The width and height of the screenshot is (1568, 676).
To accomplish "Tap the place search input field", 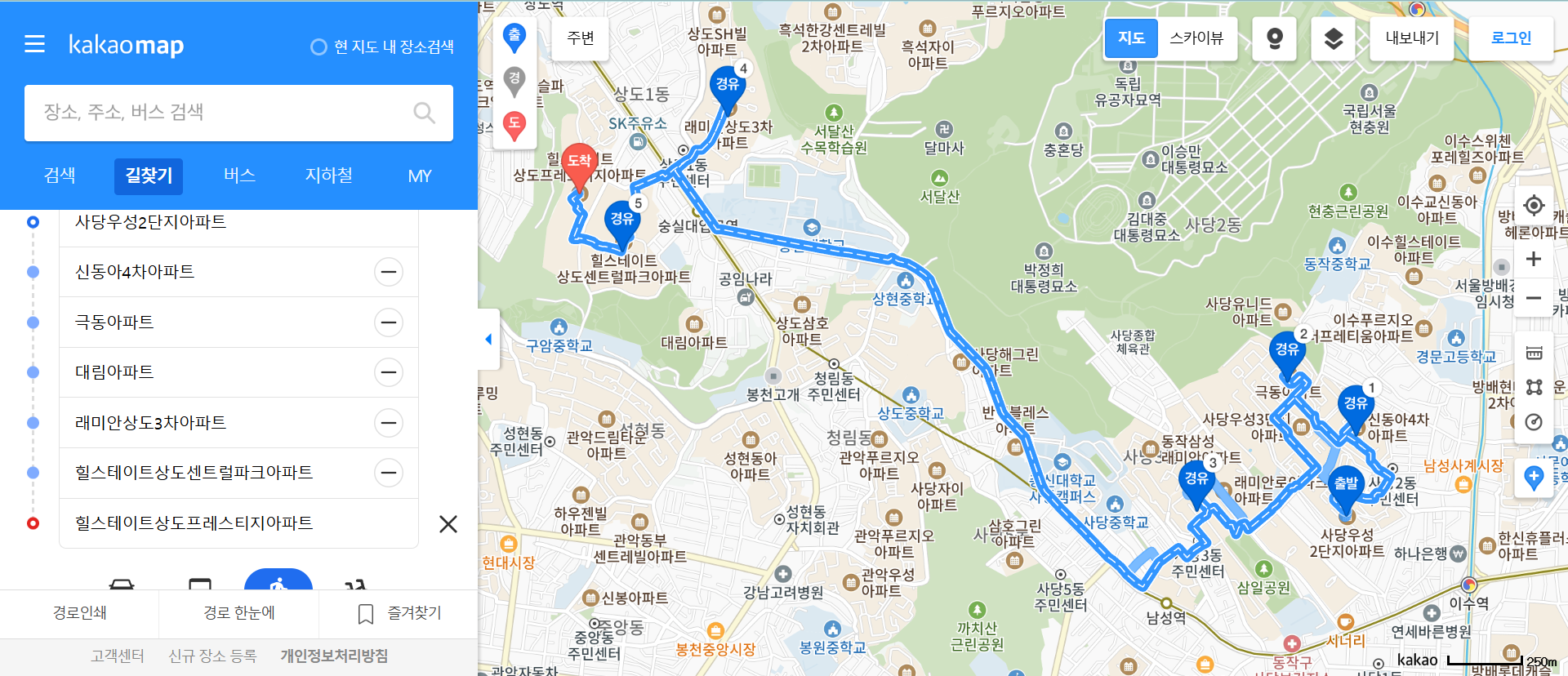I will 220,113.
